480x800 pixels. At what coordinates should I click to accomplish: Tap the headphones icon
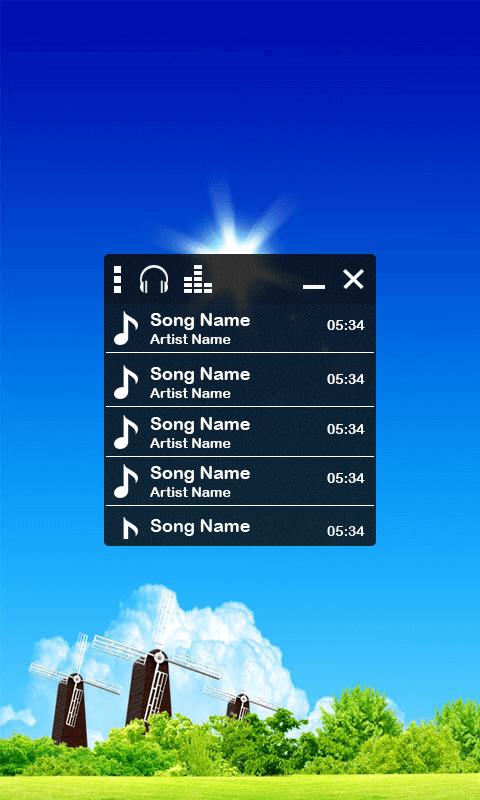click(x=154, y=279)
